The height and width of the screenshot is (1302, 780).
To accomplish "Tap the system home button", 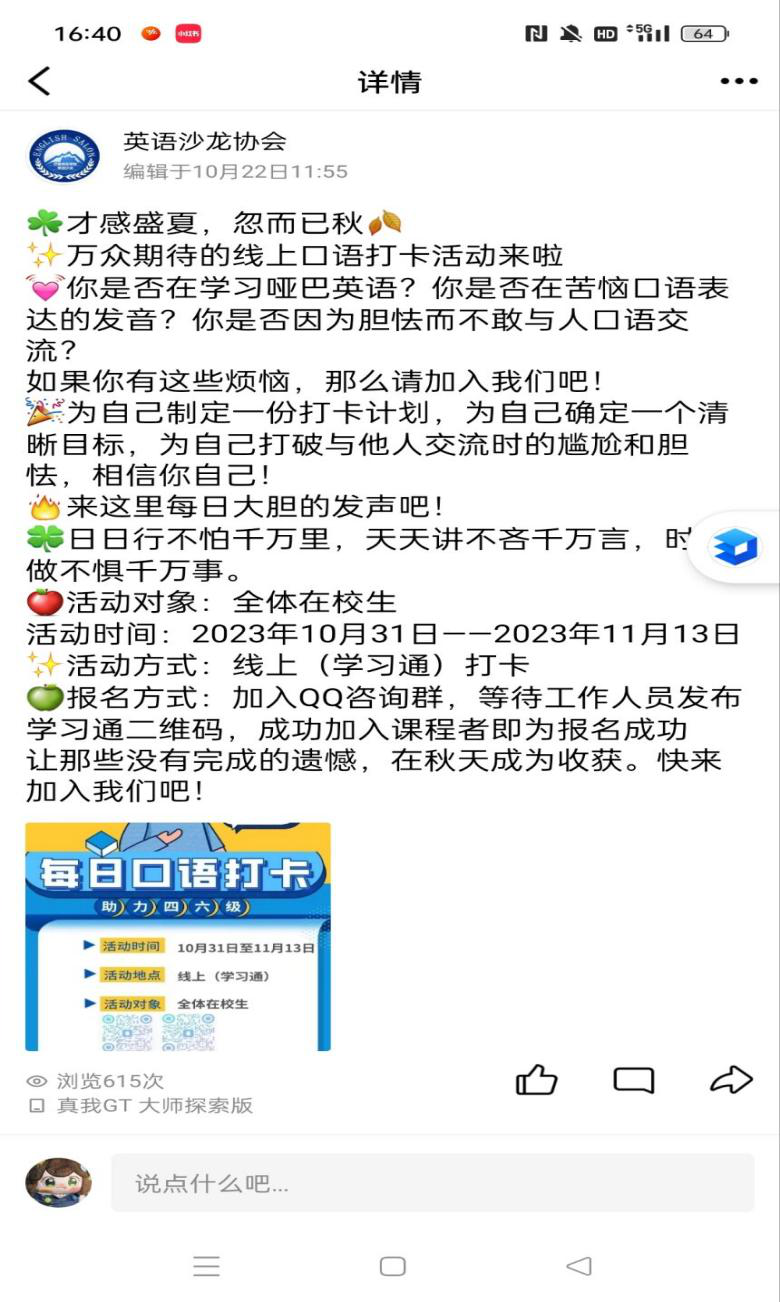I will tap(393, 1266).
